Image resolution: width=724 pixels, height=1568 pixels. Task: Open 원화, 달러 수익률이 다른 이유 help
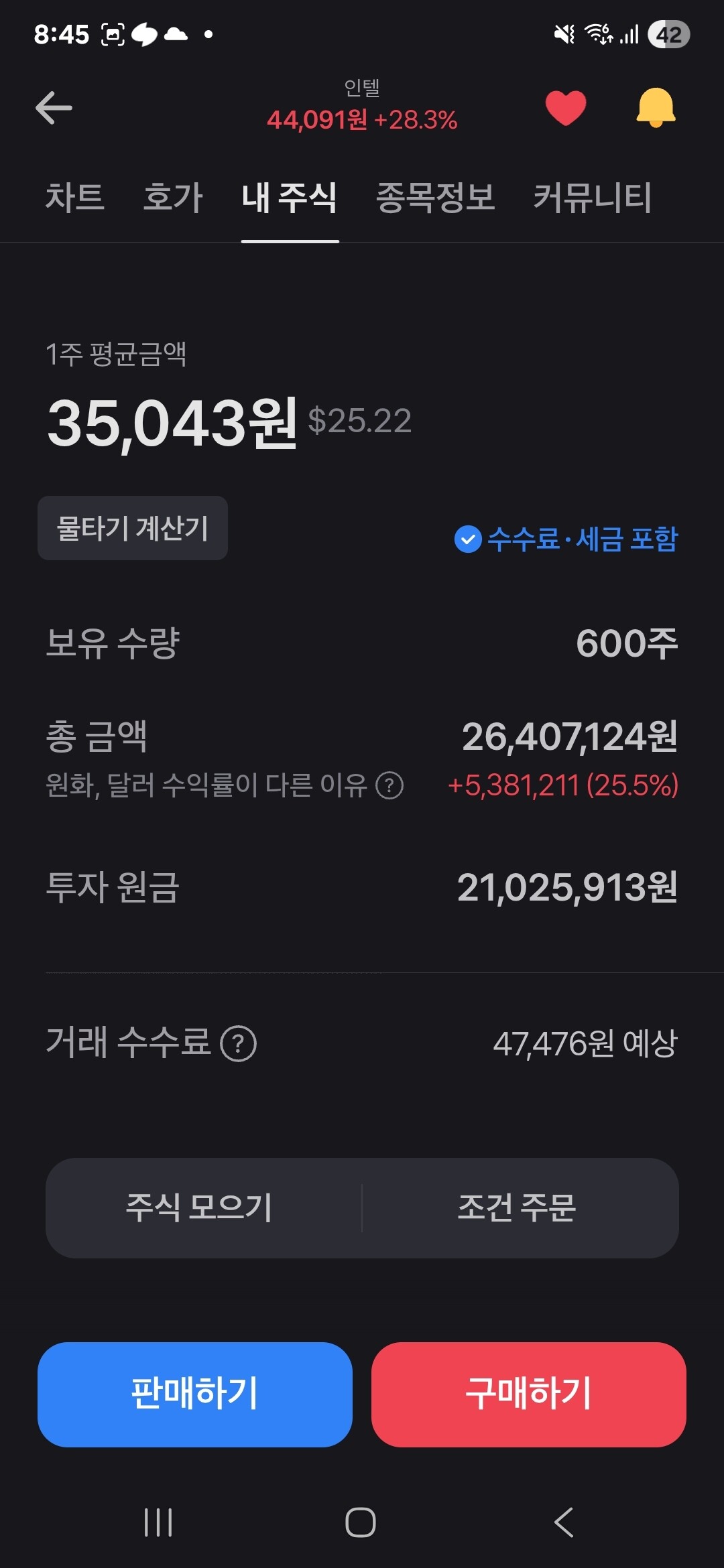tap(225, 785)
